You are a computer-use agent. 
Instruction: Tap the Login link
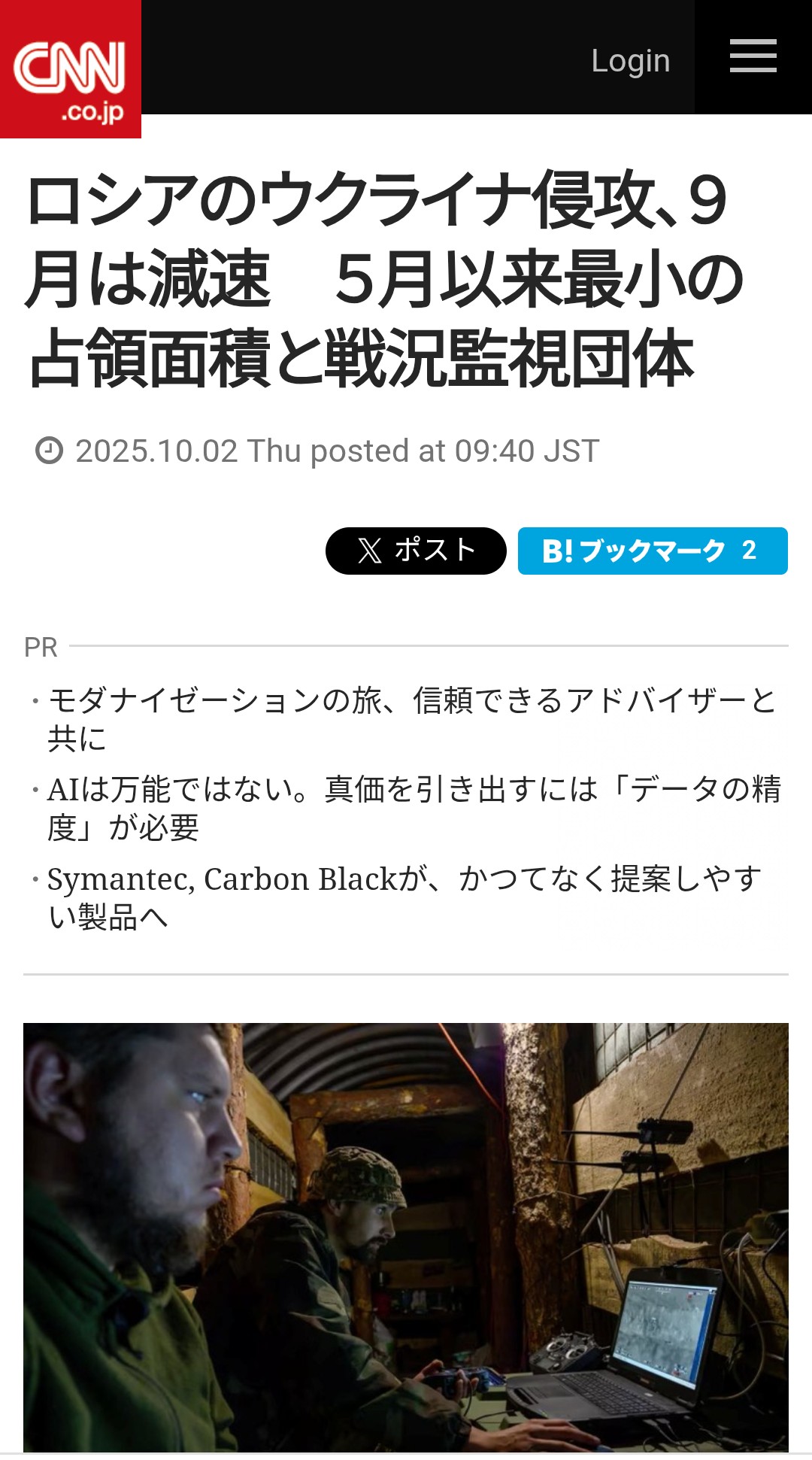pos(630,60)
